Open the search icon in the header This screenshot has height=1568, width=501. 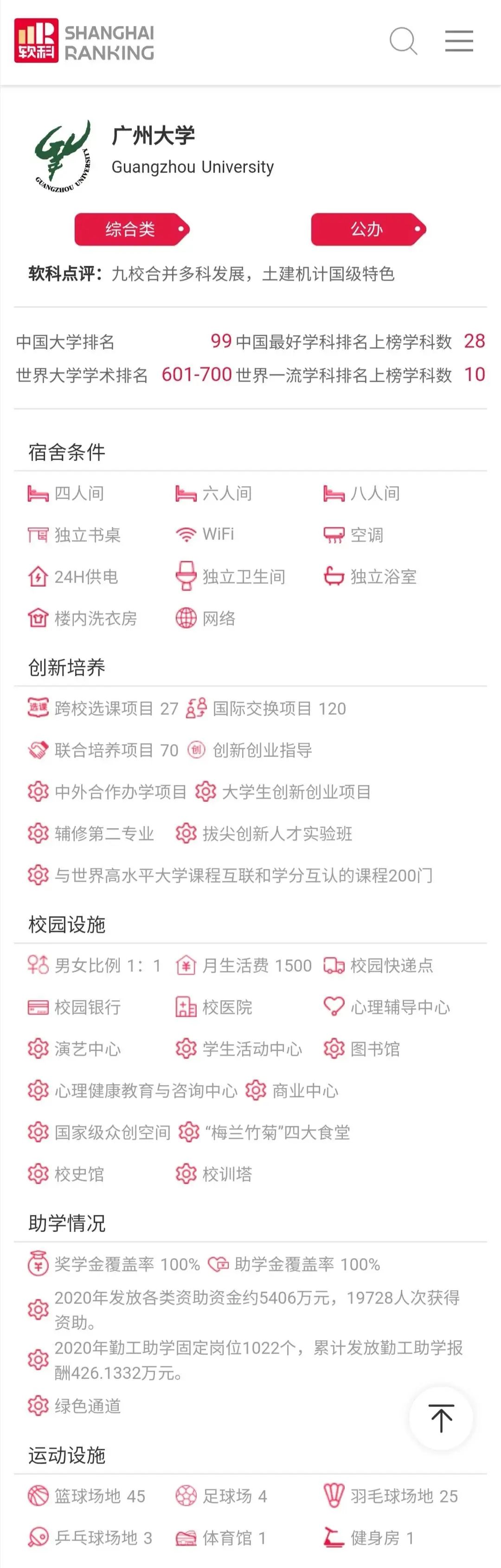point(403,41)
